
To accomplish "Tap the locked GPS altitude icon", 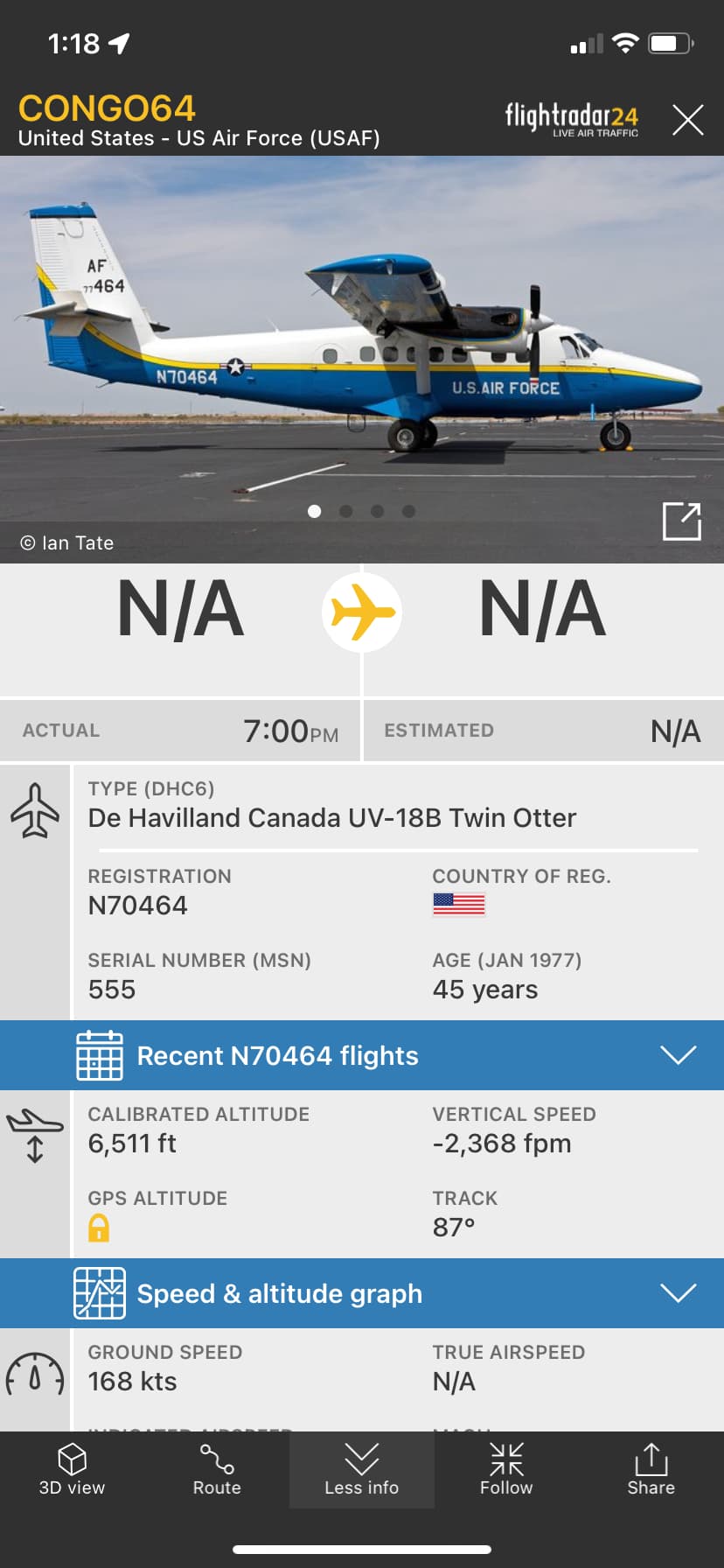I will [x=99, y=1228].
